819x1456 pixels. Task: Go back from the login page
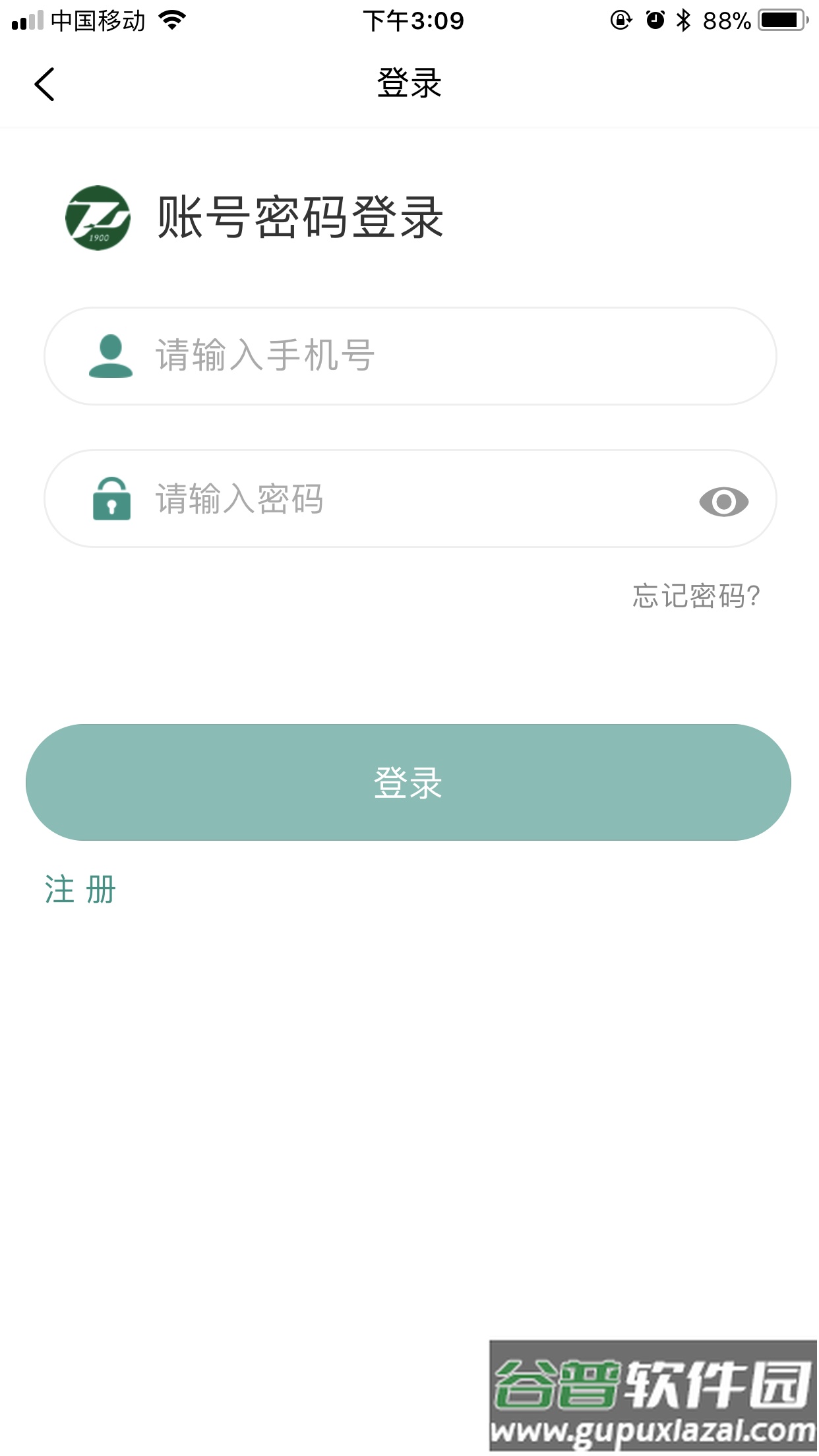44,84
